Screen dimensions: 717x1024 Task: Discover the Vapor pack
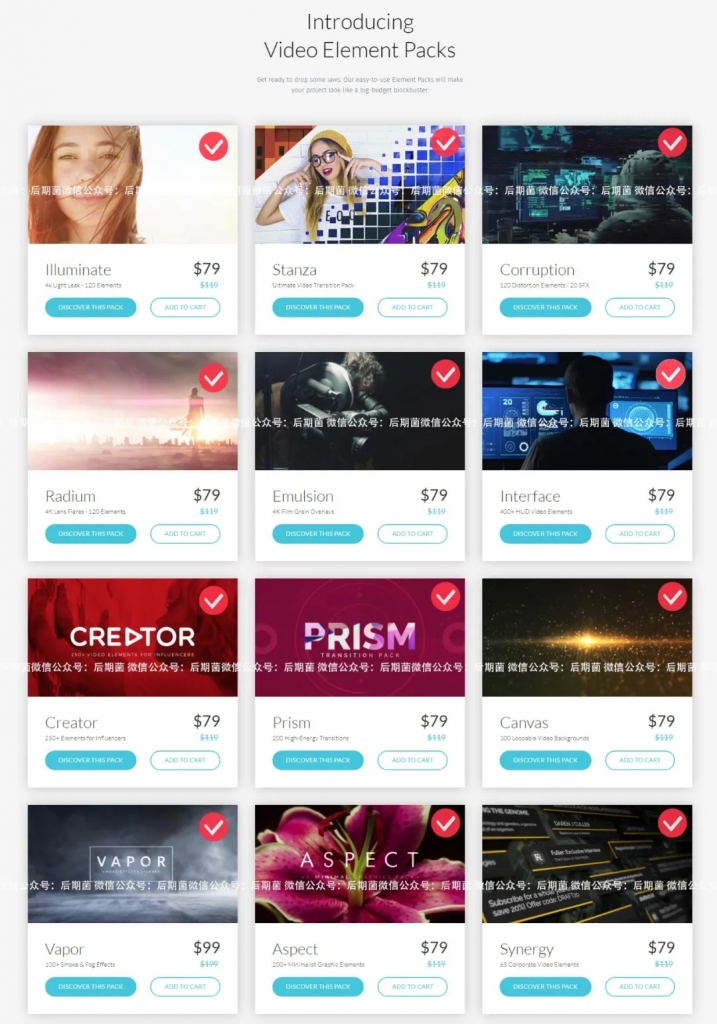pyautogui.click(x=90, y=987)
